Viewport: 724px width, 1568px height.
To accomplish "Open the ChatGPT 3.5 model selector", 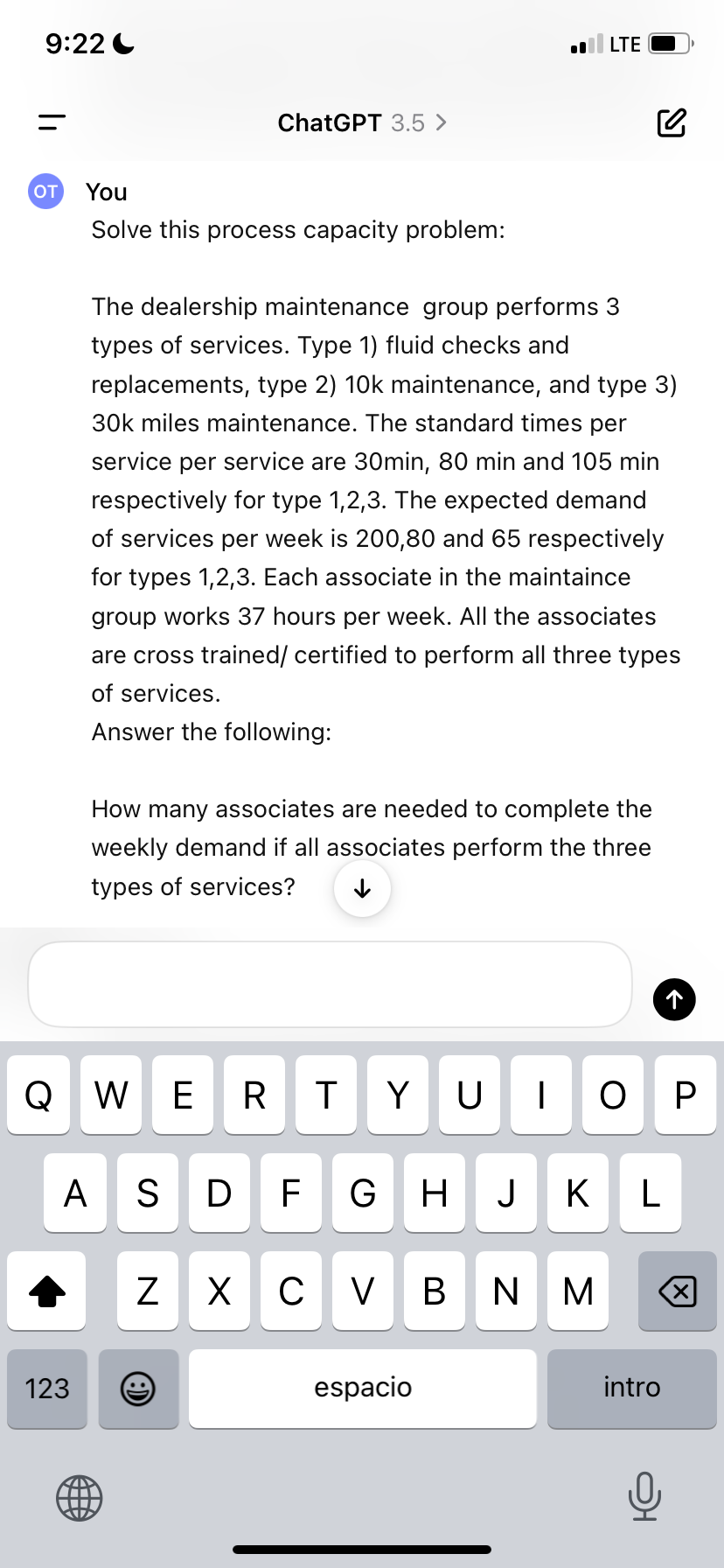I will coord(362,123).
